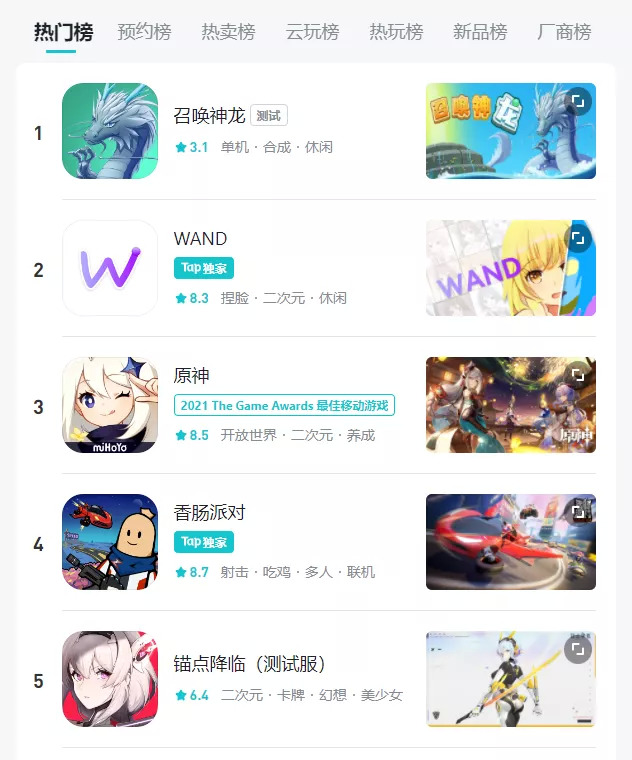Open the 厂商榜 tab
The image size is (632, 760).
[564, 32]
